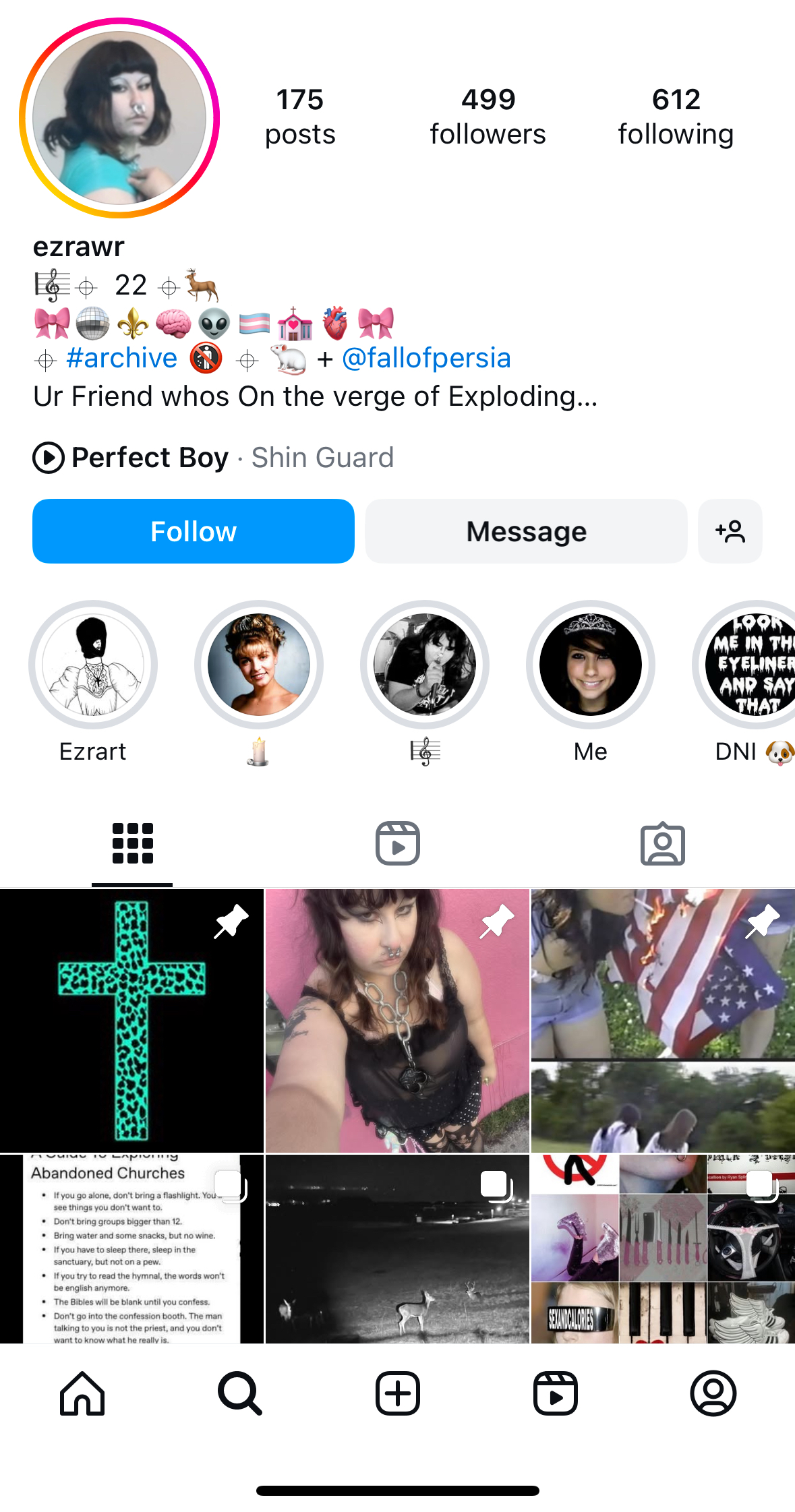The height and width of the screenshot is (1512, 795).
Task: Visit the @fallofpersia profile link
Action: pos(426,358)
